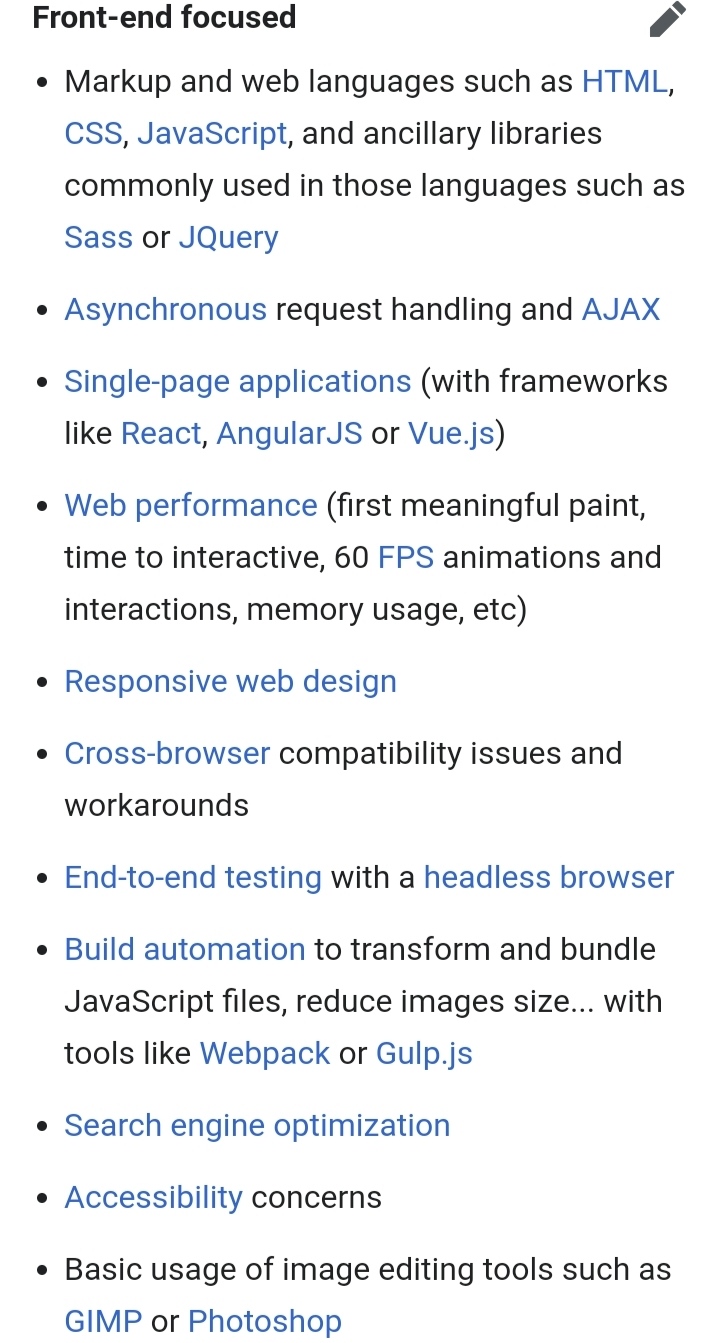This screenshot has width=720, height=1343.
Task: Go to the Webpack article
Action: [x=265, y=1053]
